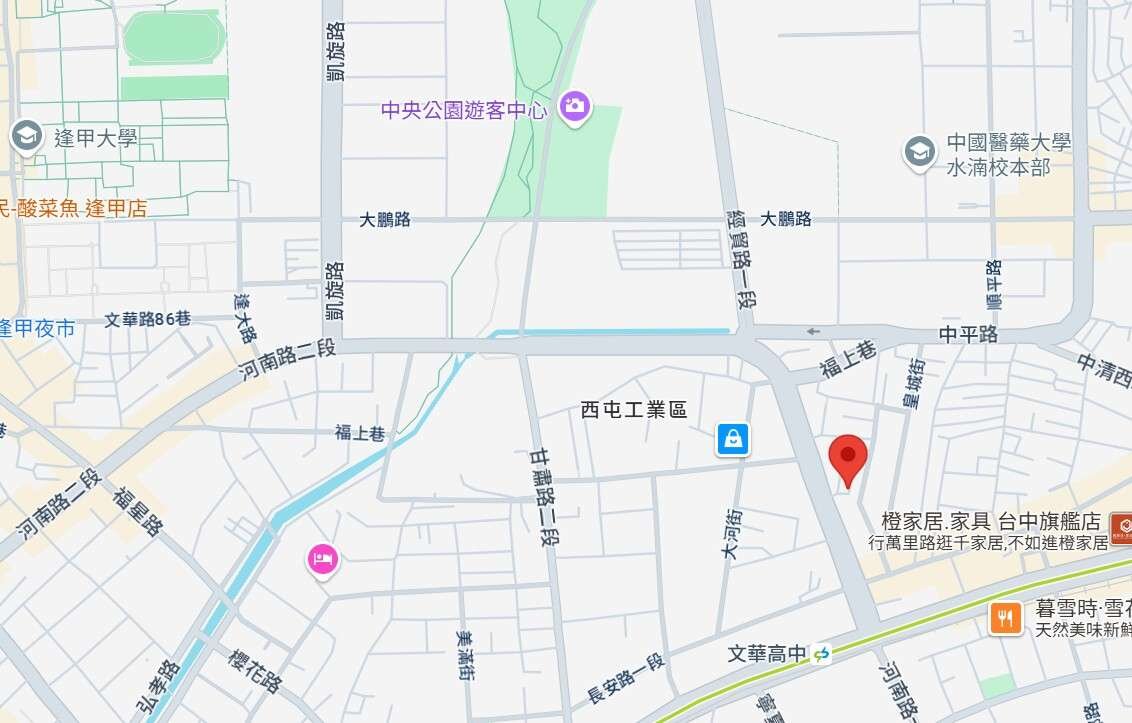The width and height of the screenshot is (1132, 723).
Task: Tap the red location pin
Action: click(x=848, y=458)
